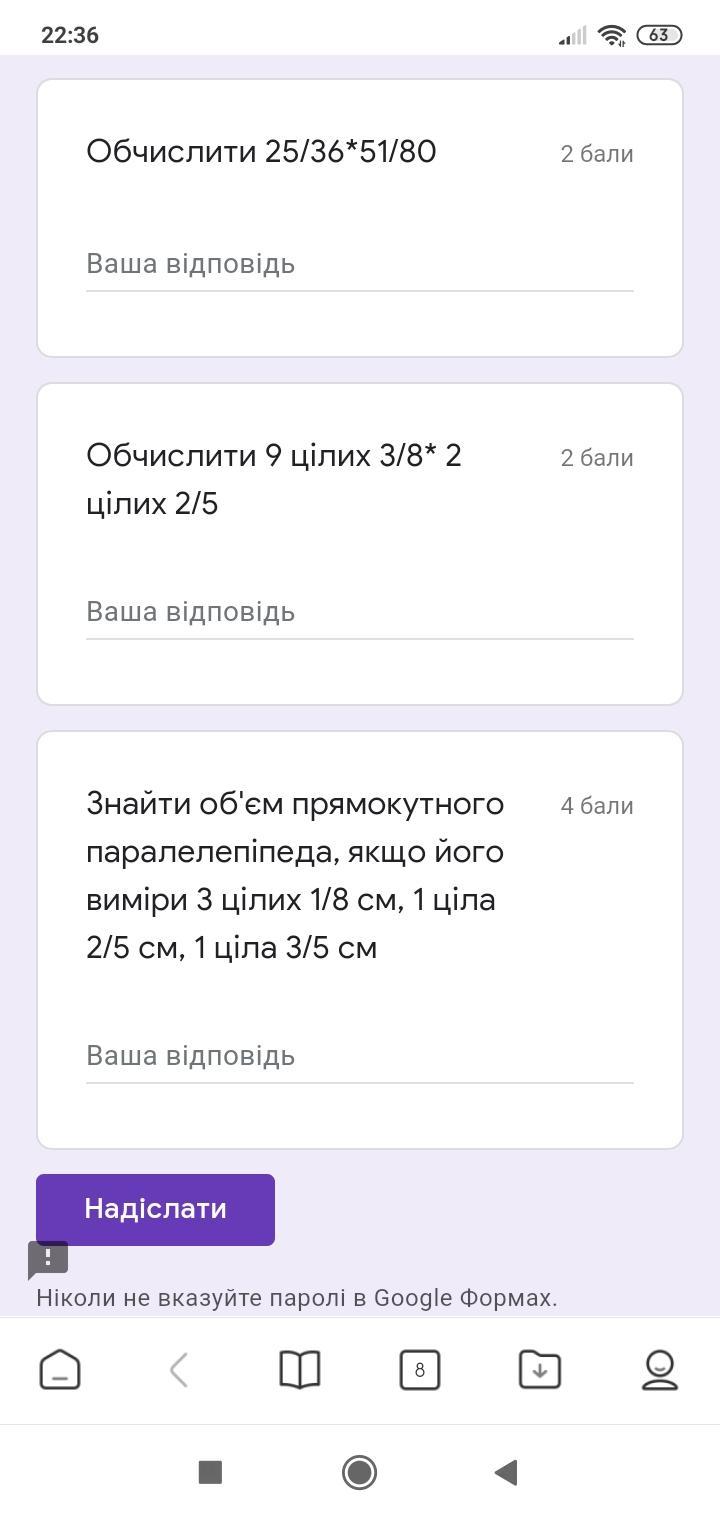The height and width of the screenshot is (1520, 720).
Task: Select the answer field for паралелепіпеда volume
Action: tap(359, 1056)
